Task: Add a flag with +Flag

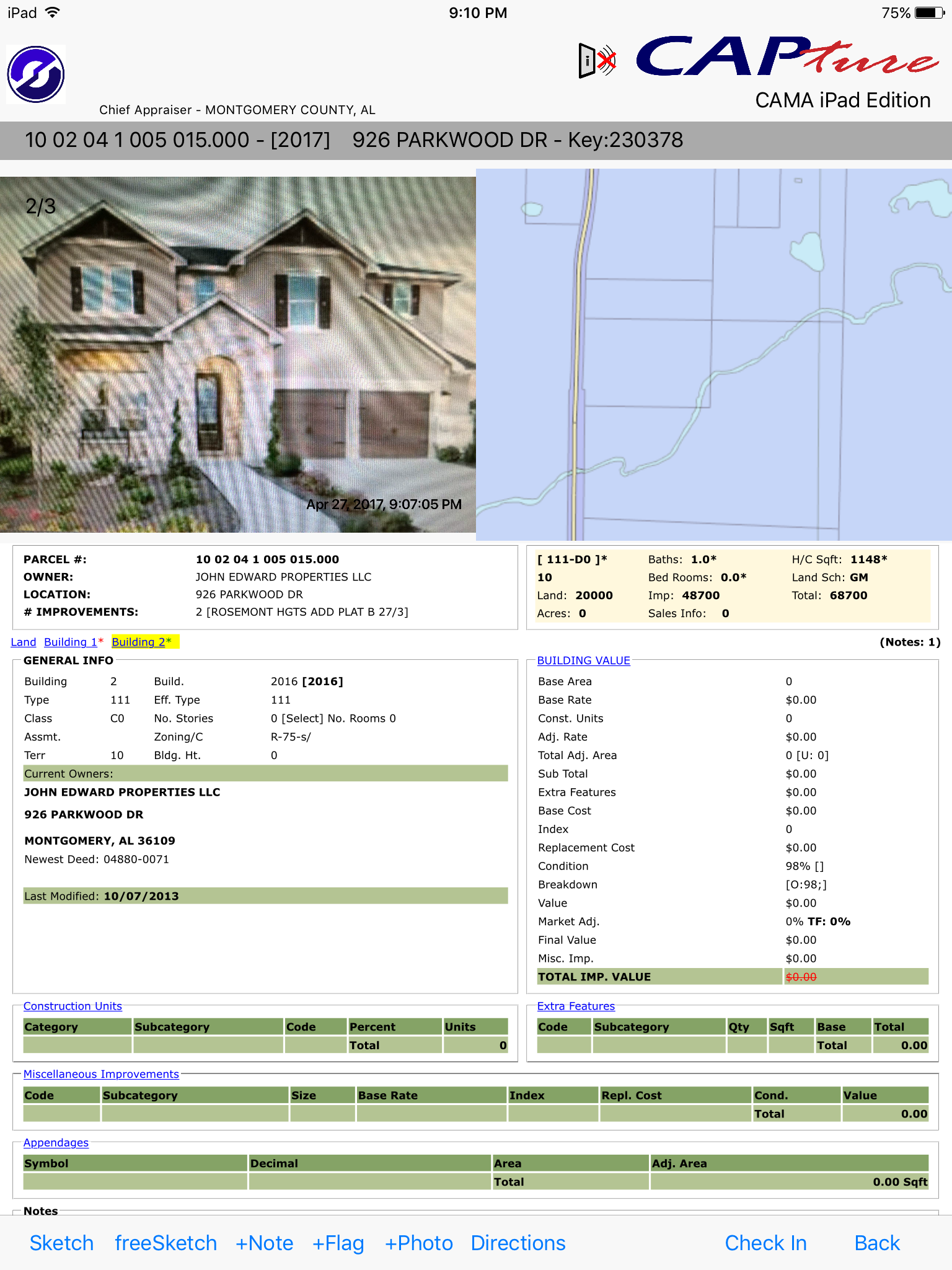Action: (338, 1243)
